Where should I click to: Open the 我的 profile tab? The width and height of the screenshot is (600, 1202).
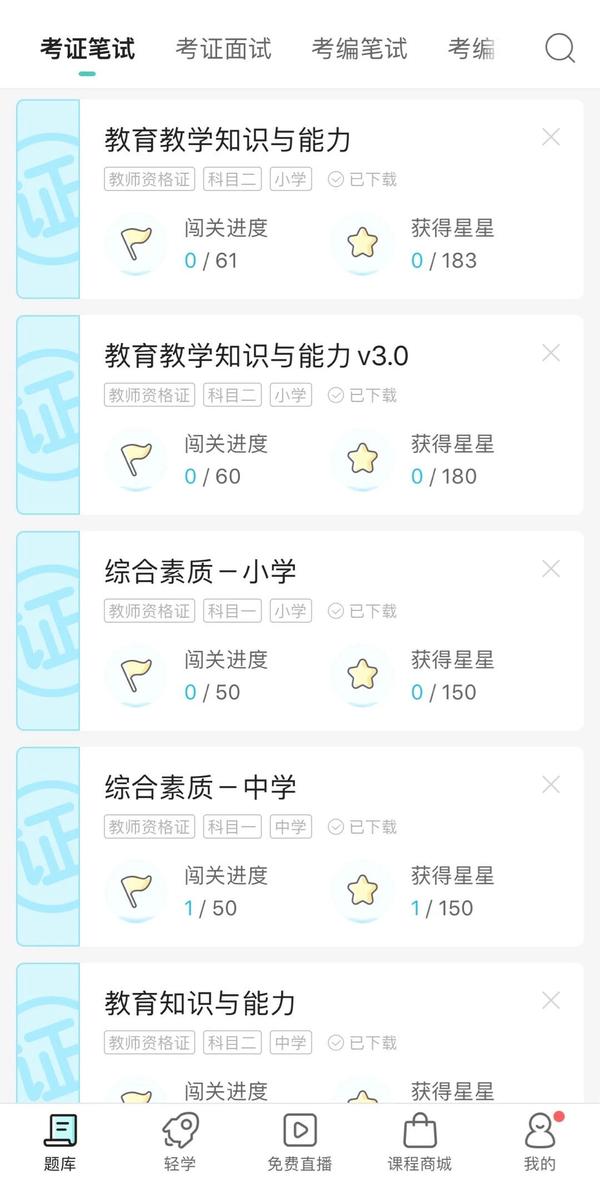coord(540,1143)
